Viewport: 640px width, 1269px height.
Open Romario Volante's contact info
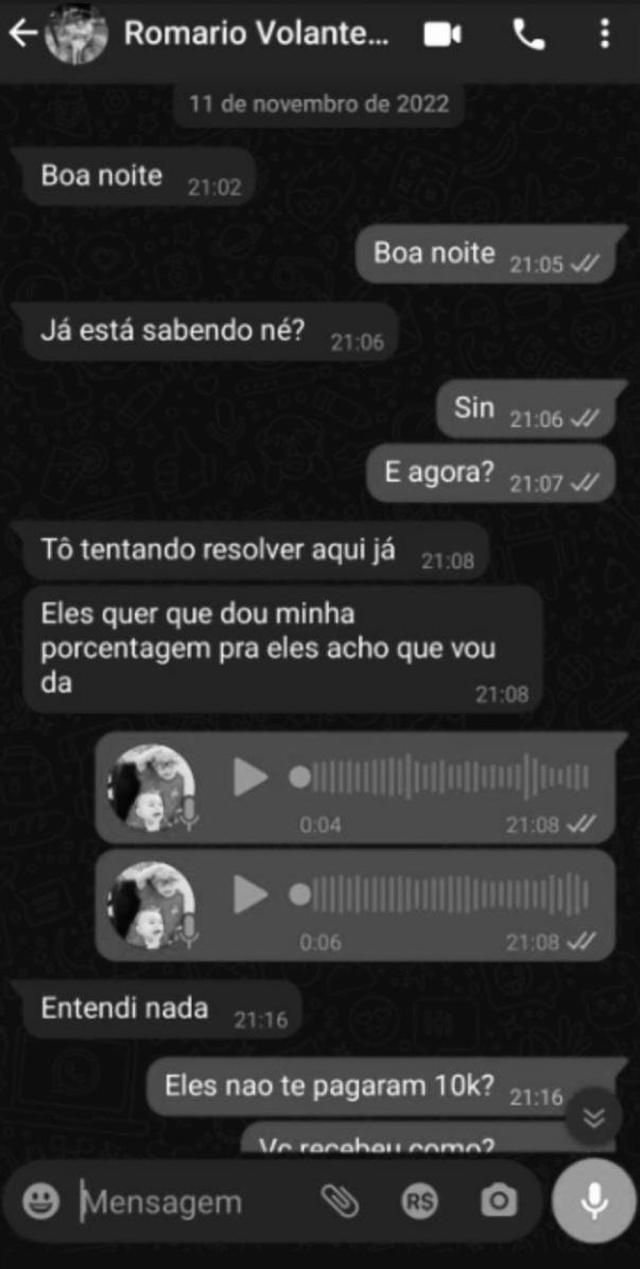pyautogui.click(x=255, y=34)
